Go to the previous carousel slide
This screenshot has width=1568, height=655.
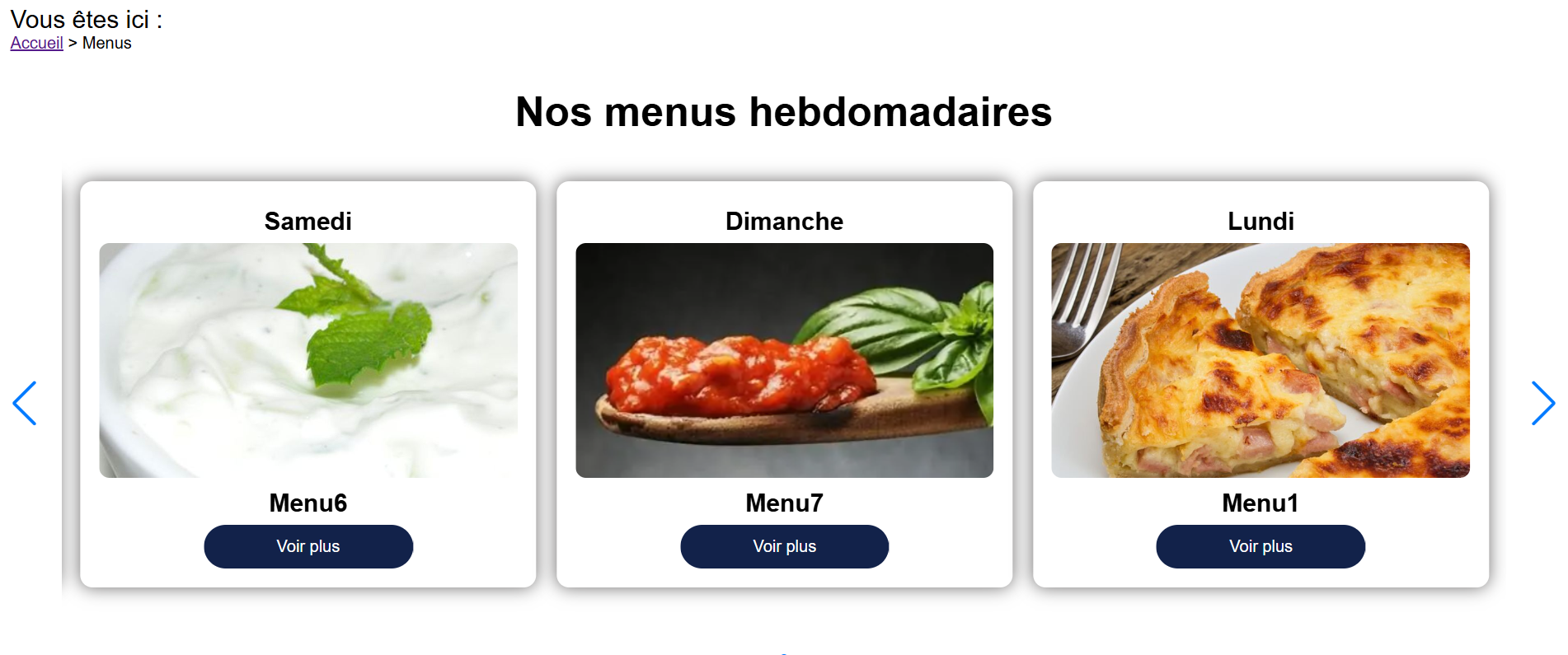point(25,403)
